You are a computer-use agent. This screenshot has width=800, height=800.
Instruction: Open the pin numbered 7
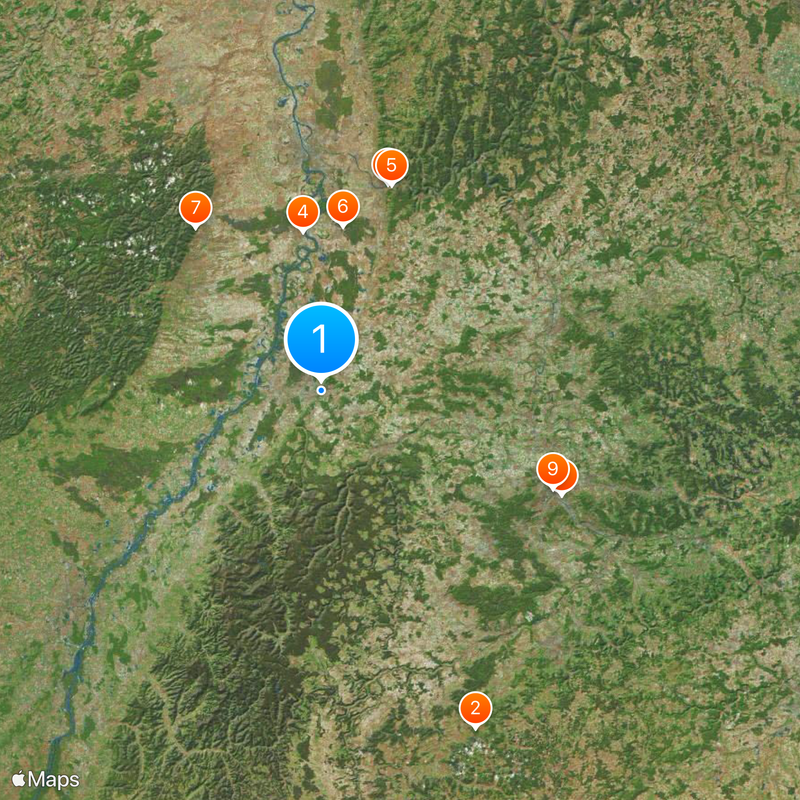(x=195, y=209)
